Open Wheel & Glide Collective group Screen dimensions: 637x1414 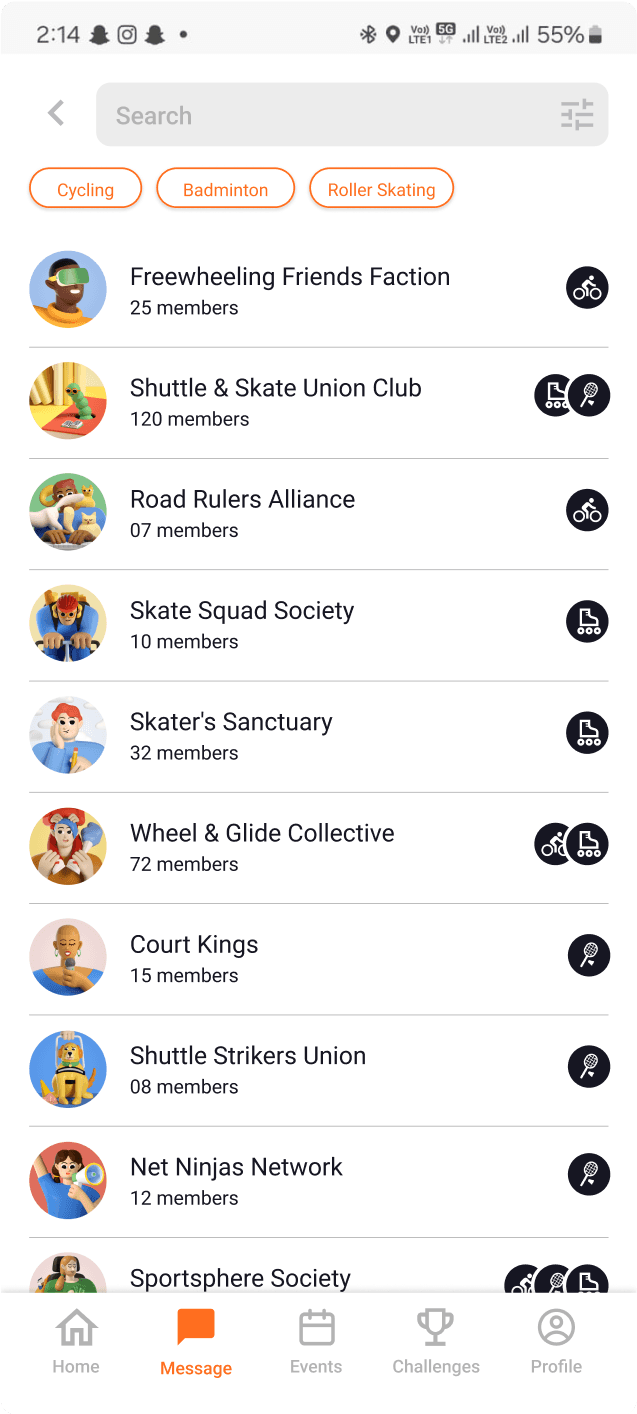tap(262, 846)
